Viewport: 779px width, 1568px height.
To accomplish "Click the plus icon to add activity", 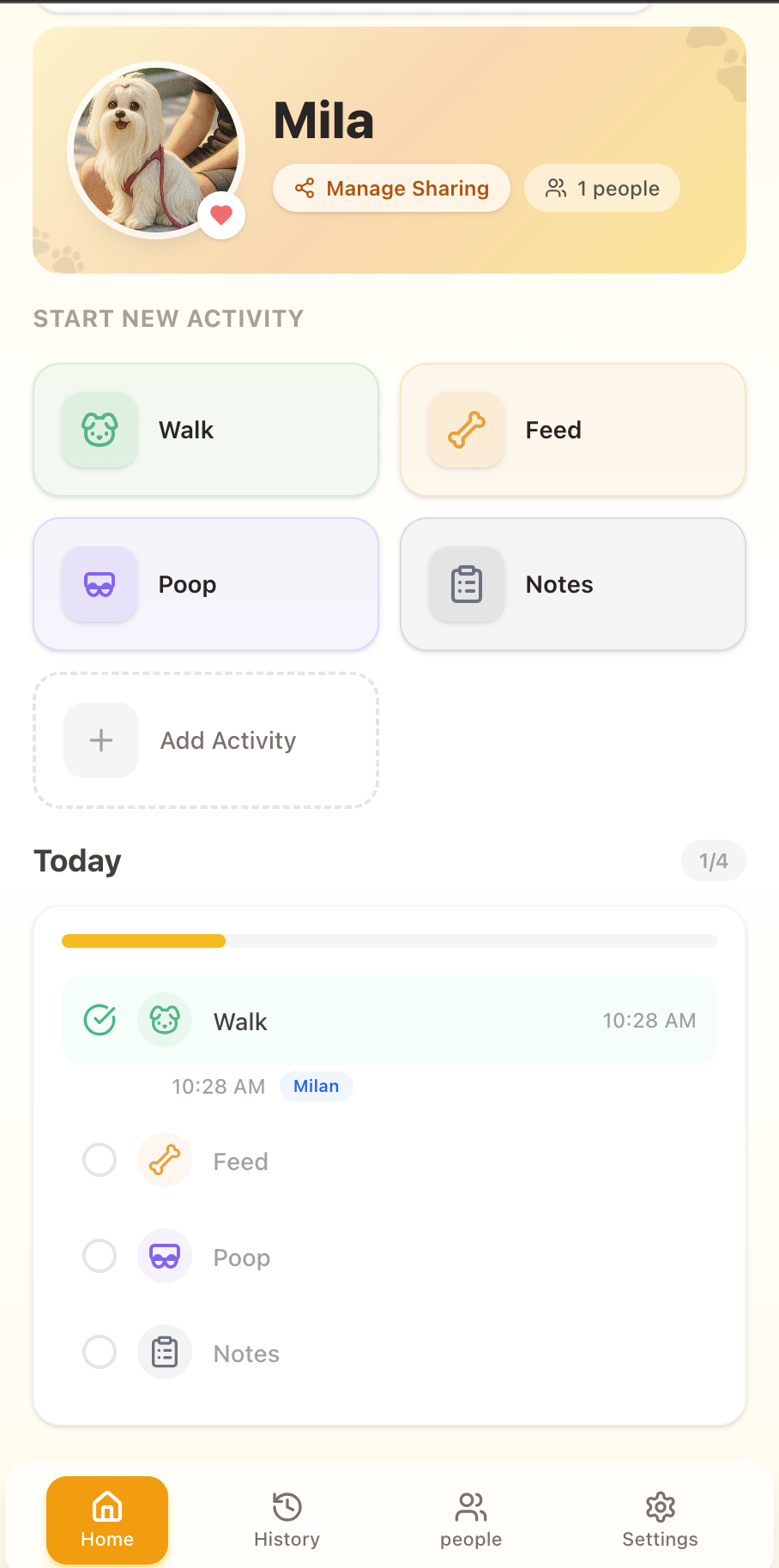I will [100, 739].
